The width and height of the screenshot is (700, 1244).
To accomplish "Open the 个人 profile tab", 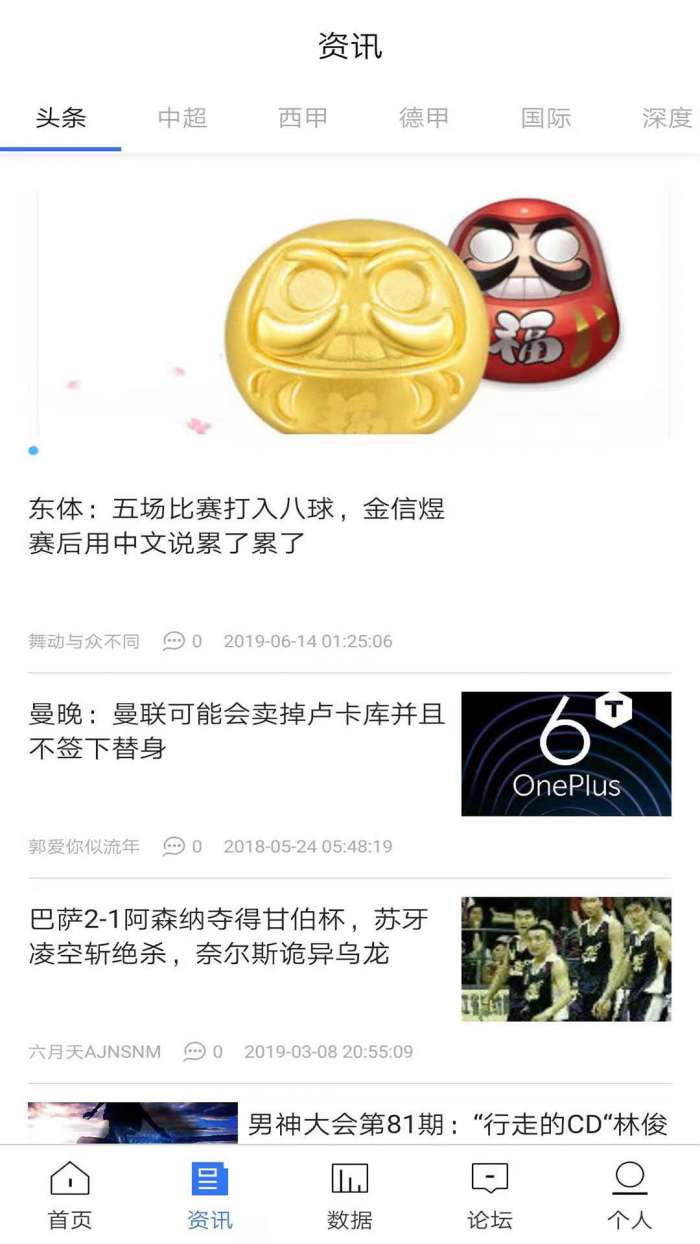I will point(629,1196).
